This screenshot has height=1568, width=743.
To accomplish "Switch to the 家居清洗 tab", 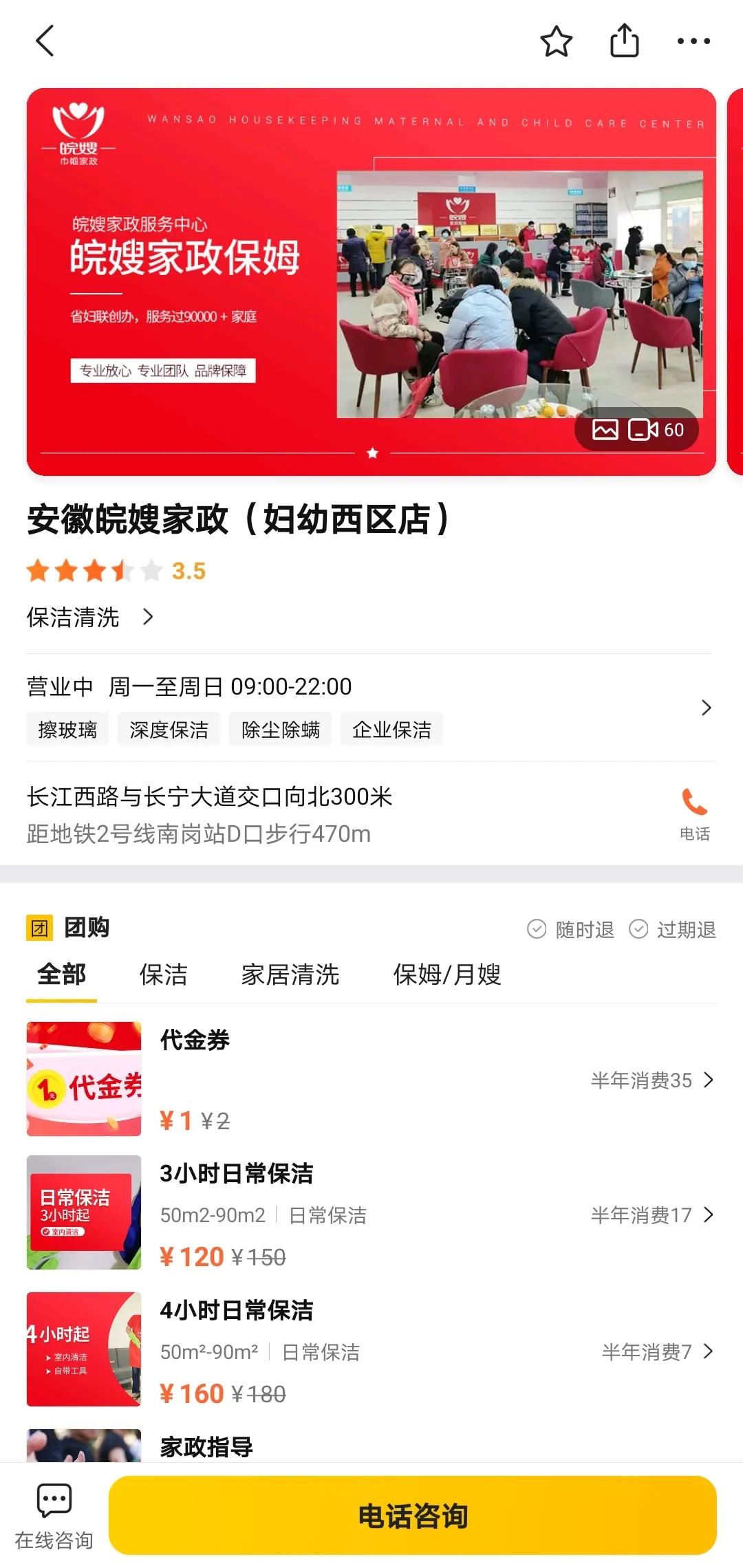I will 290,974.
